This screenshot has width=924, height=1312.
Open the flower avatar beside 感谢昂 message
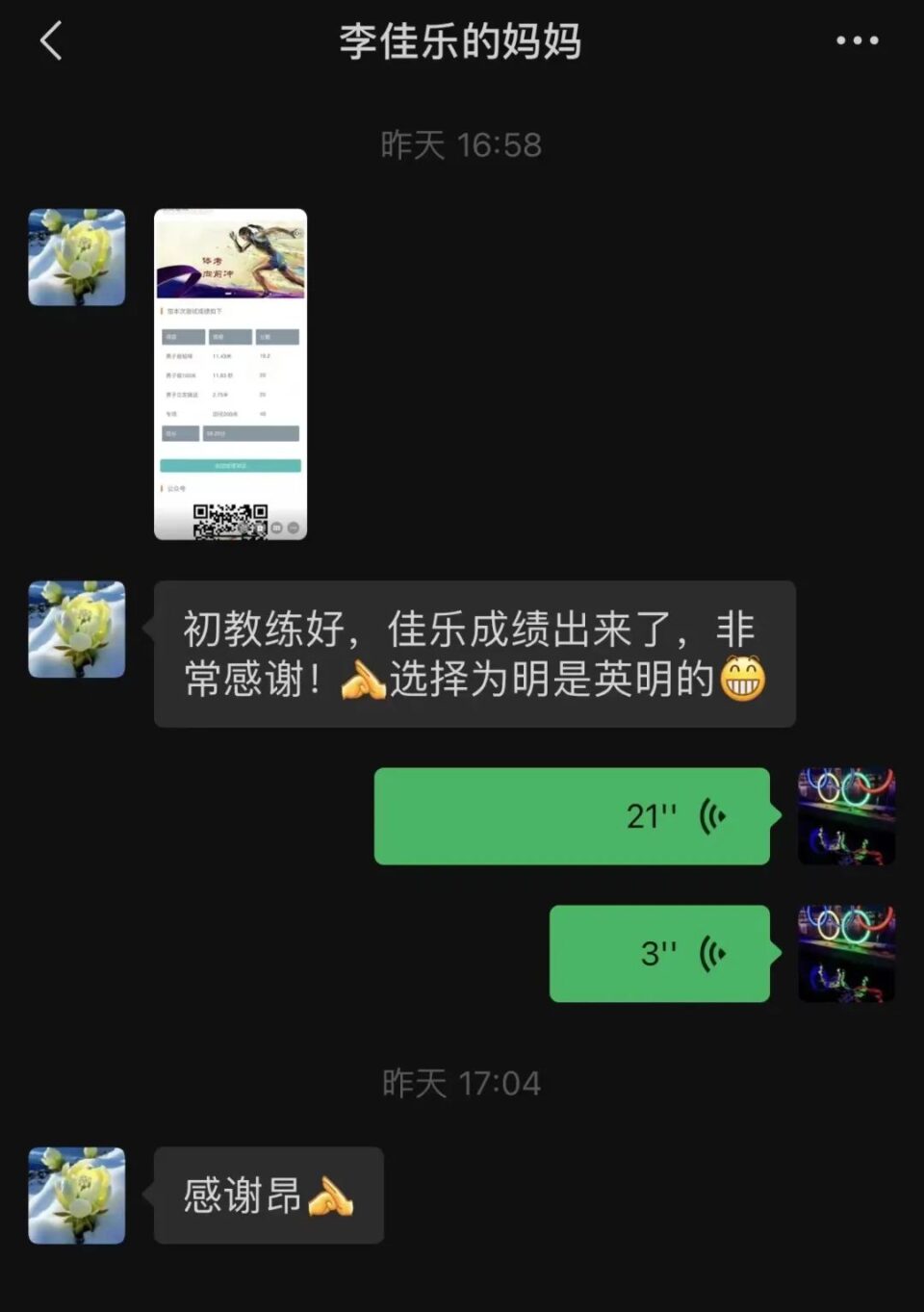point(77,1195)
